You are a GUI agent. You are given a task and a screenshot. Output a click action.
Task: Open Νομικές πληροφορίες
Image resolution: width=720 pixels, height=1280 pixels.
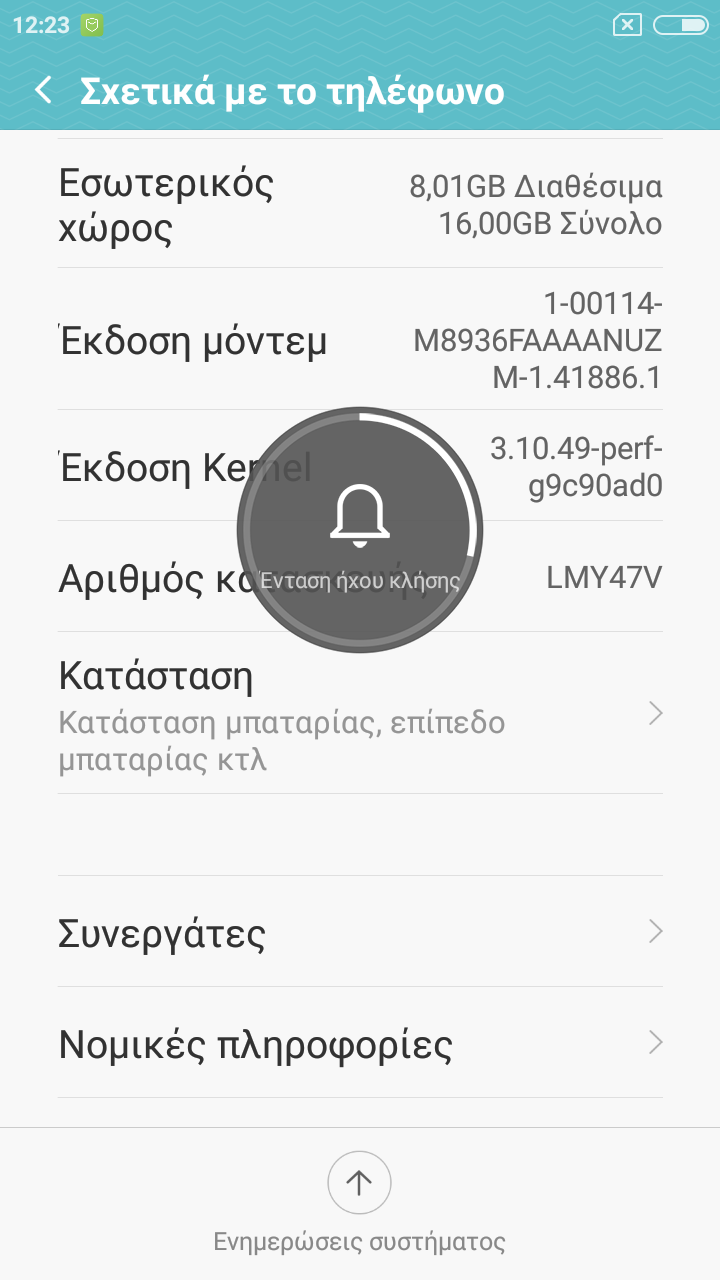coord(360,1044)
